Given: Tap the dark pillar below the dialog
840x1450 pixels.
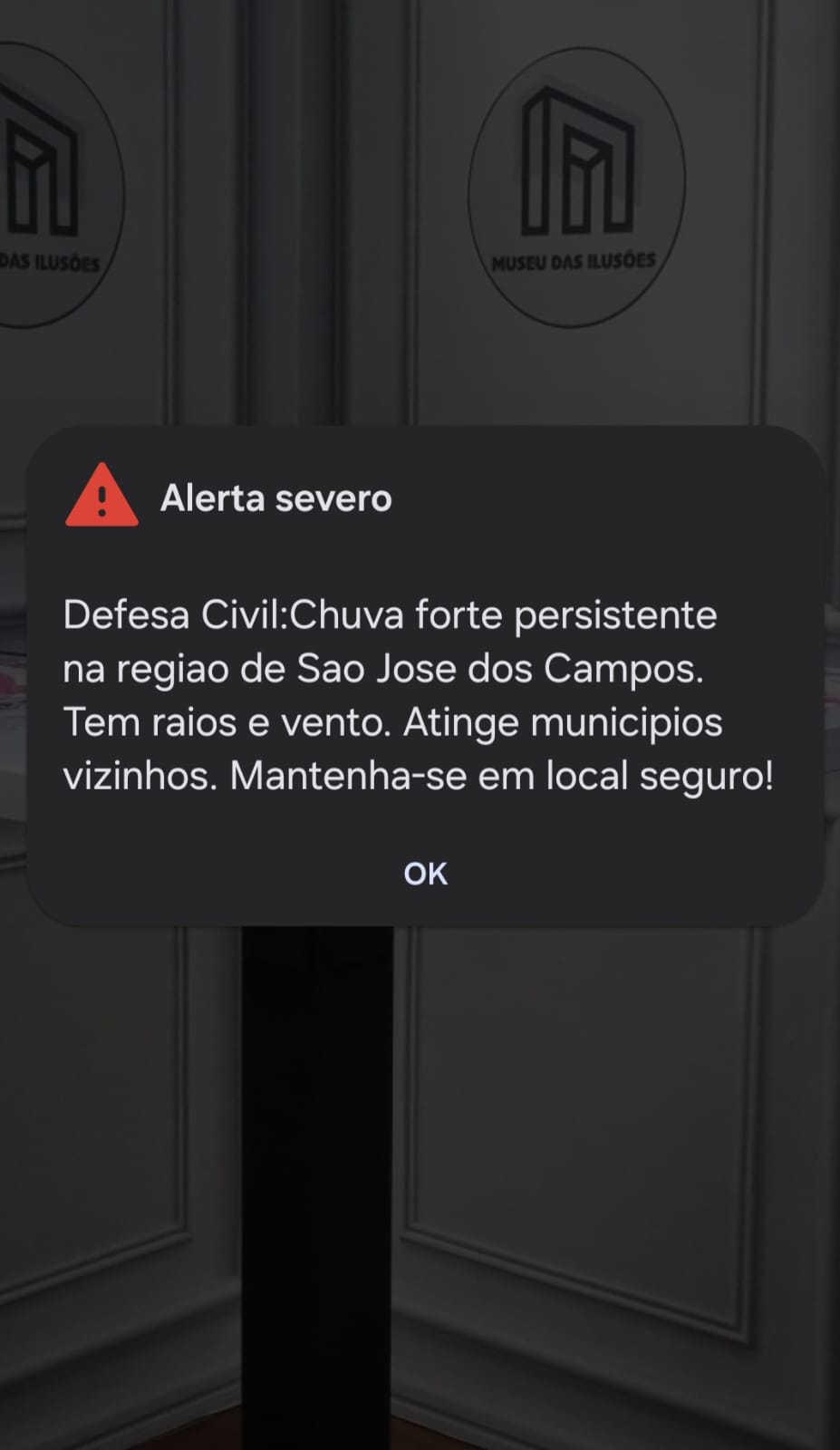Looking at the screenshot, I should pyautogui.click(x=317, y=1178).
